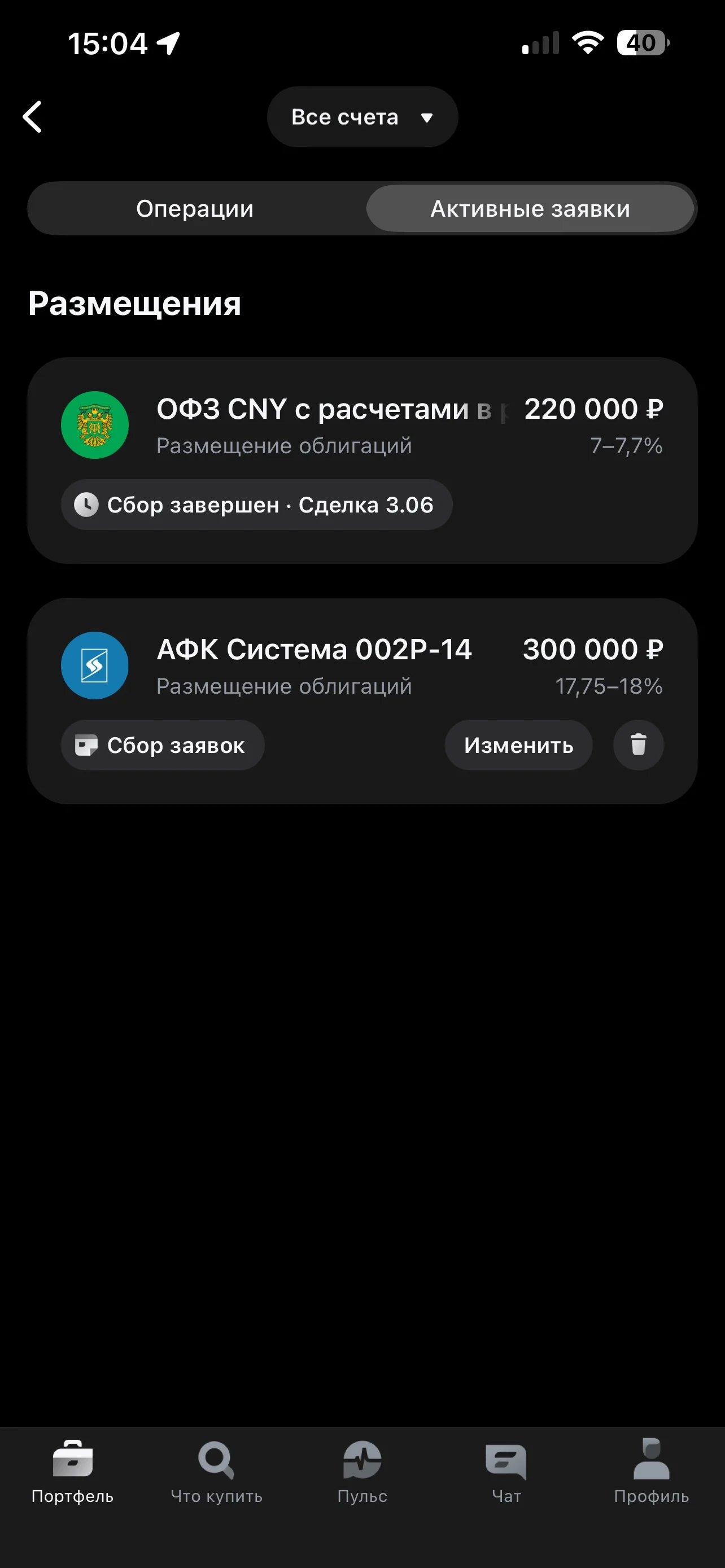Viewport: 725px width, 1568px height.
Task: Go to the Что купить tab
Action: [x=217, y=1473]
